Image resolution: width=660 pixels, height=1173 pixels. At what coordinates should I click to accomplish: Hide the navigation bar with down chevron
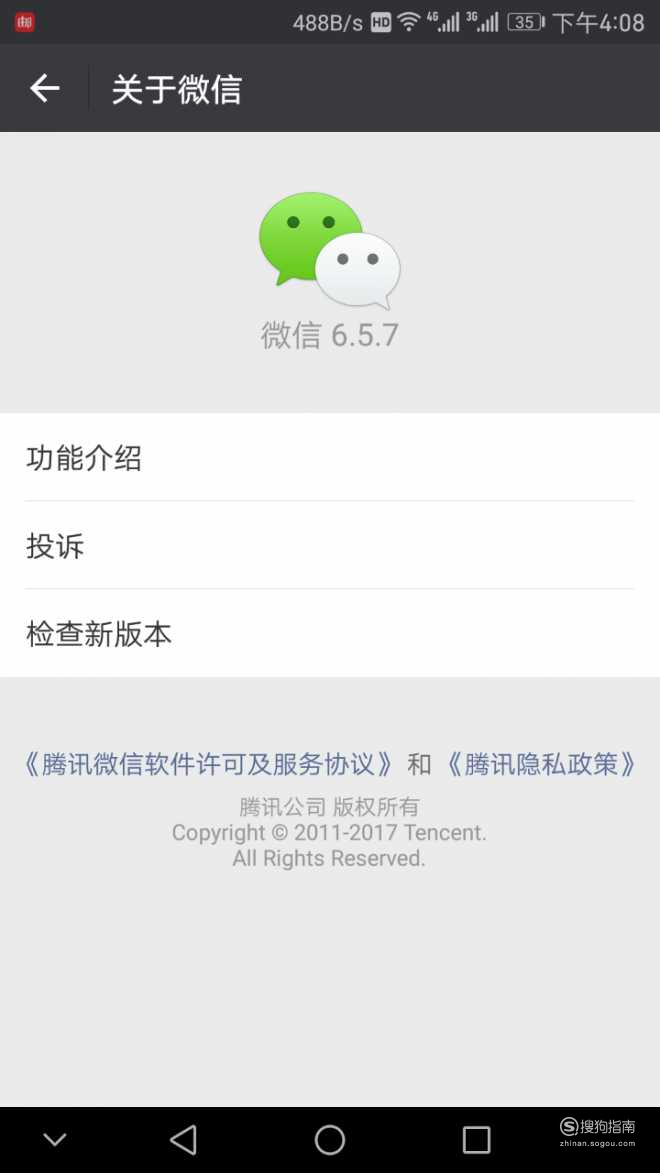coord(55,1139)
